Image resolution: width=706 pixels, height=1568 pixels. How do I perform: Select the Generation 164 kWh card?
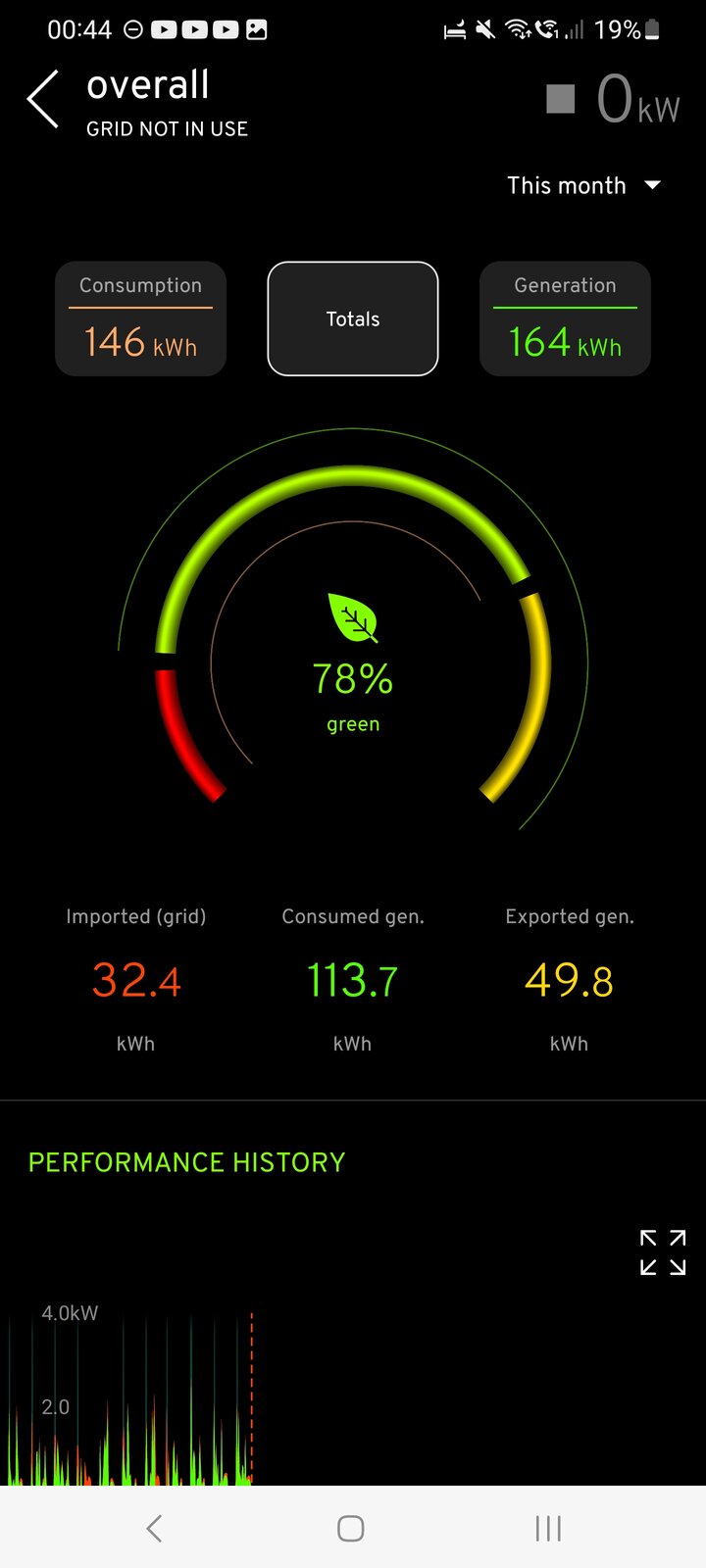[565, 318]
